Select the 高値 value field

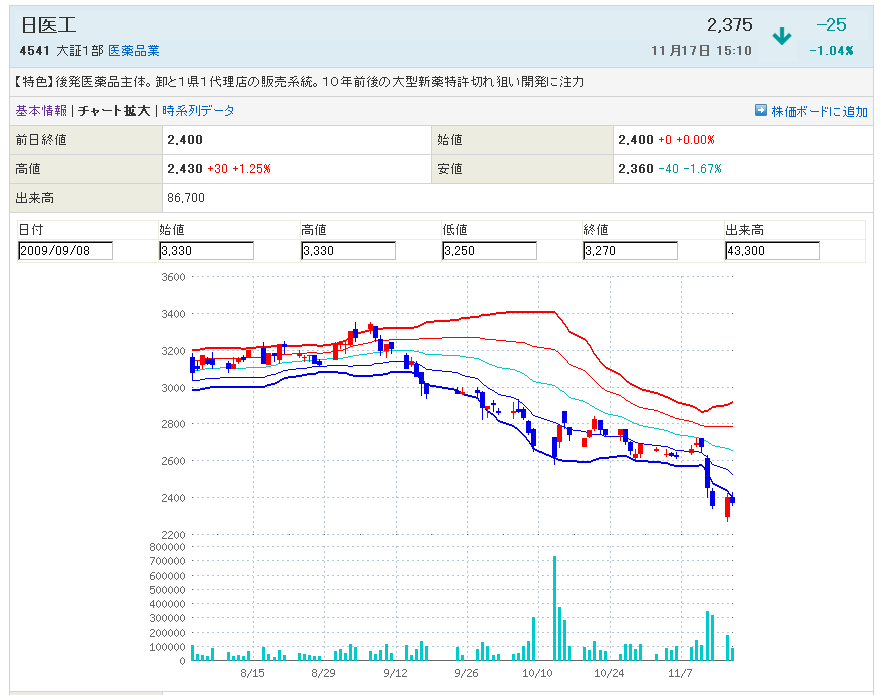(348, 251)
